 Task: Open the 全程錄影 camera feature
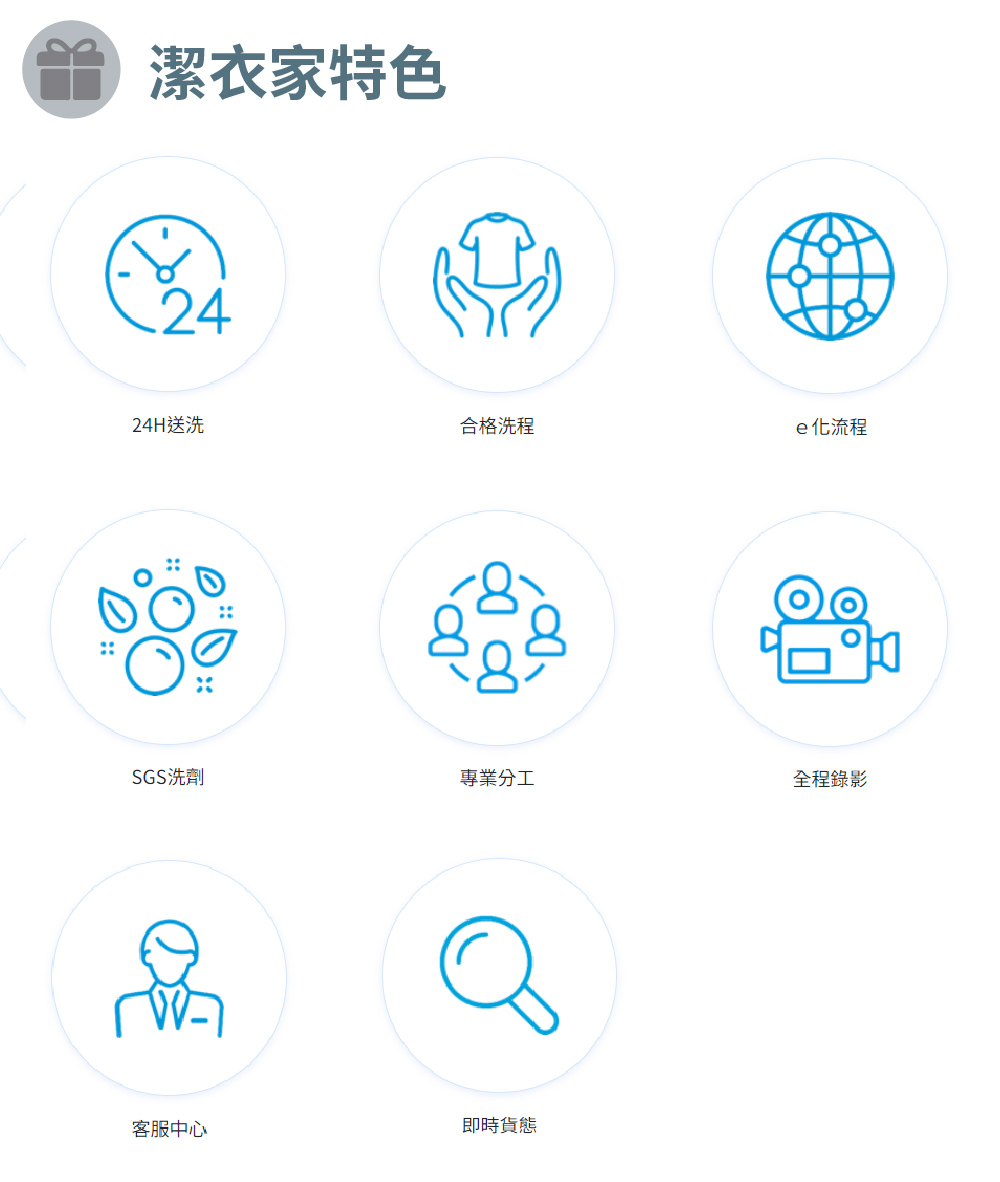(830, 629)
